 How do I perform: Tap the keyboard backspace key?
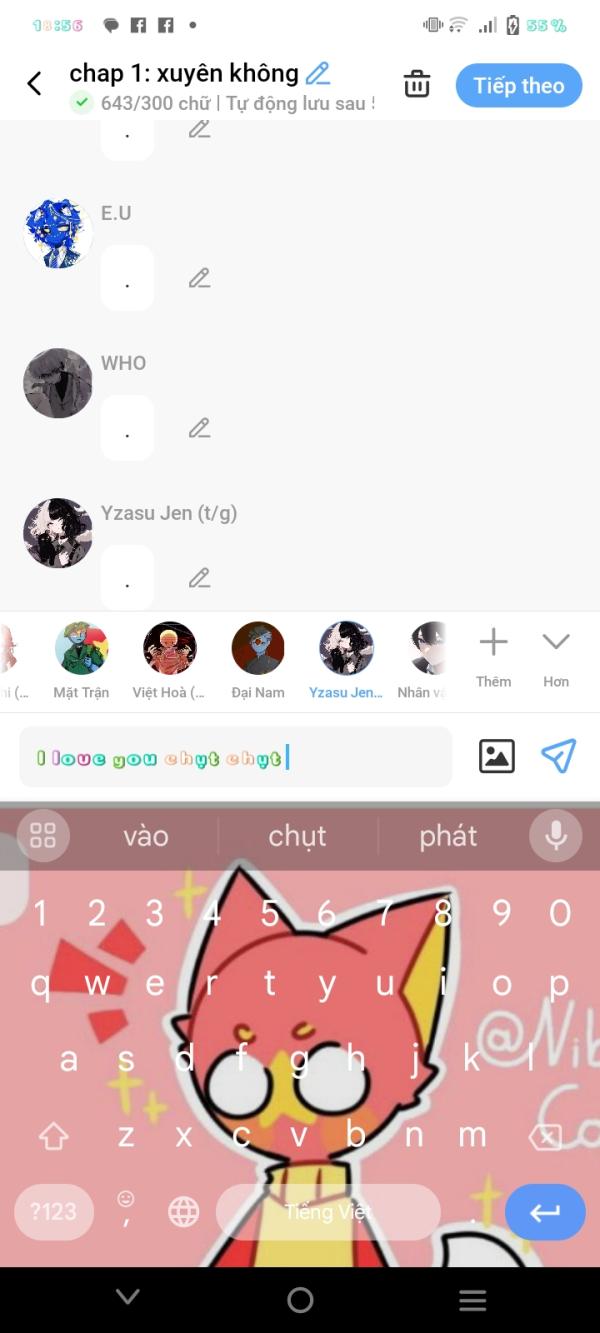point(546,1136)
